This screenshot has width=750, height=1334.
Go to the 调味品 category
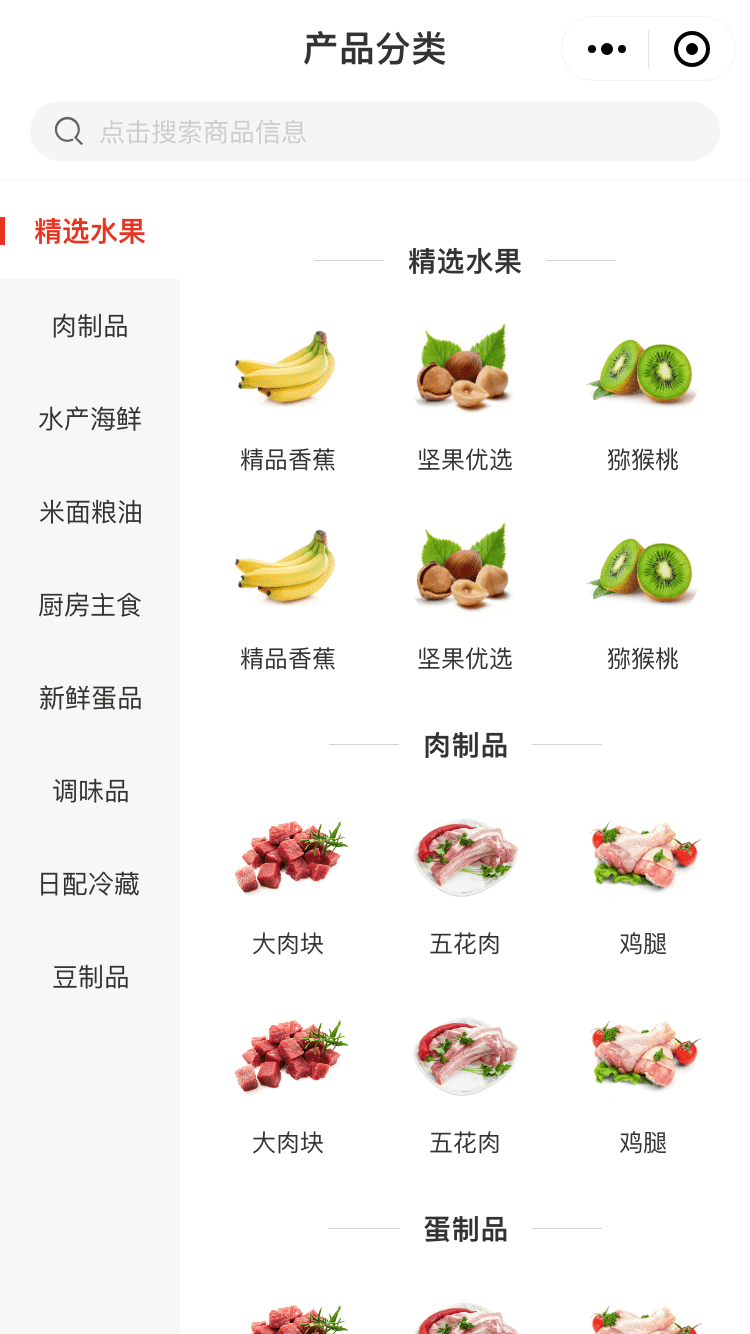pos(90,791)
